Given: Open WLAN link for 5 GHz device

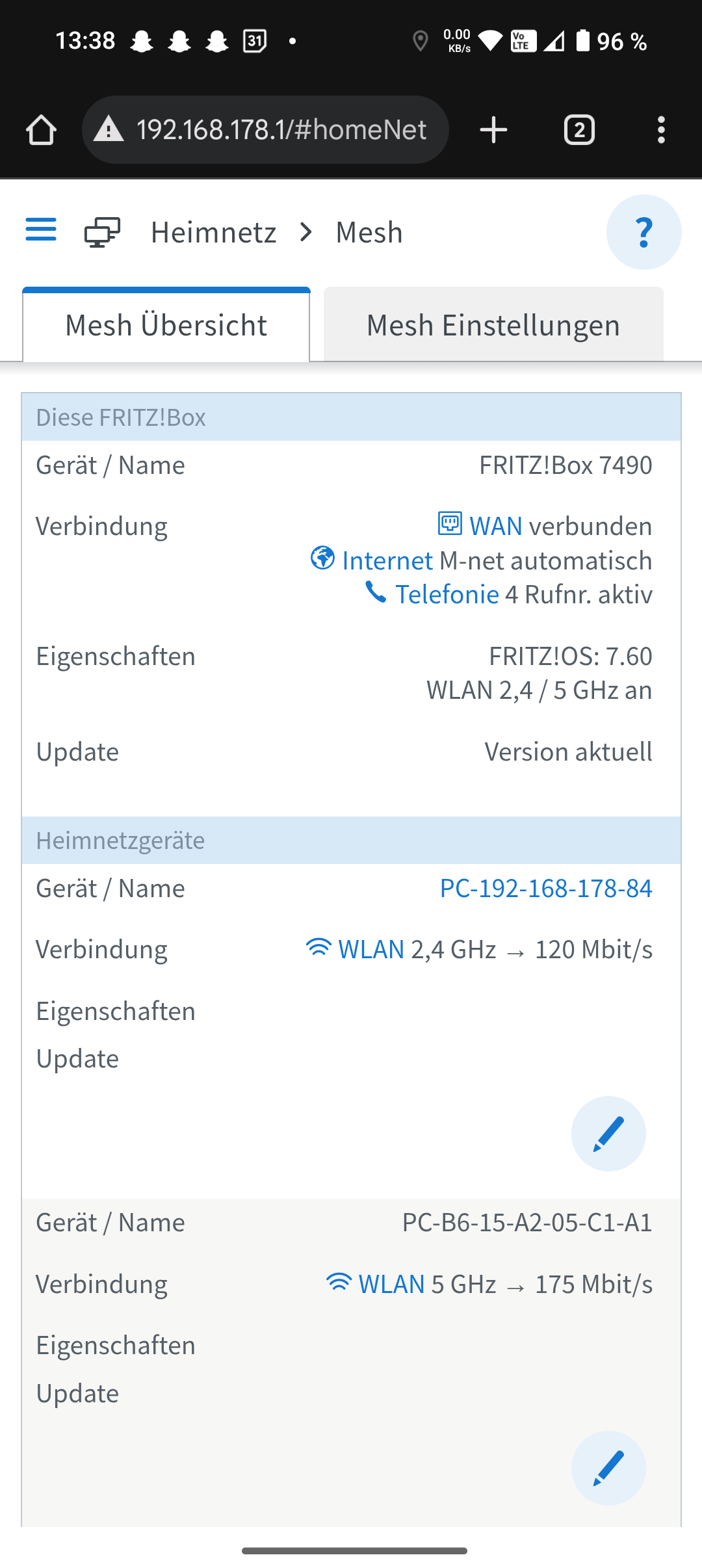Looking at the screenshot, I should pos(391,1284).
